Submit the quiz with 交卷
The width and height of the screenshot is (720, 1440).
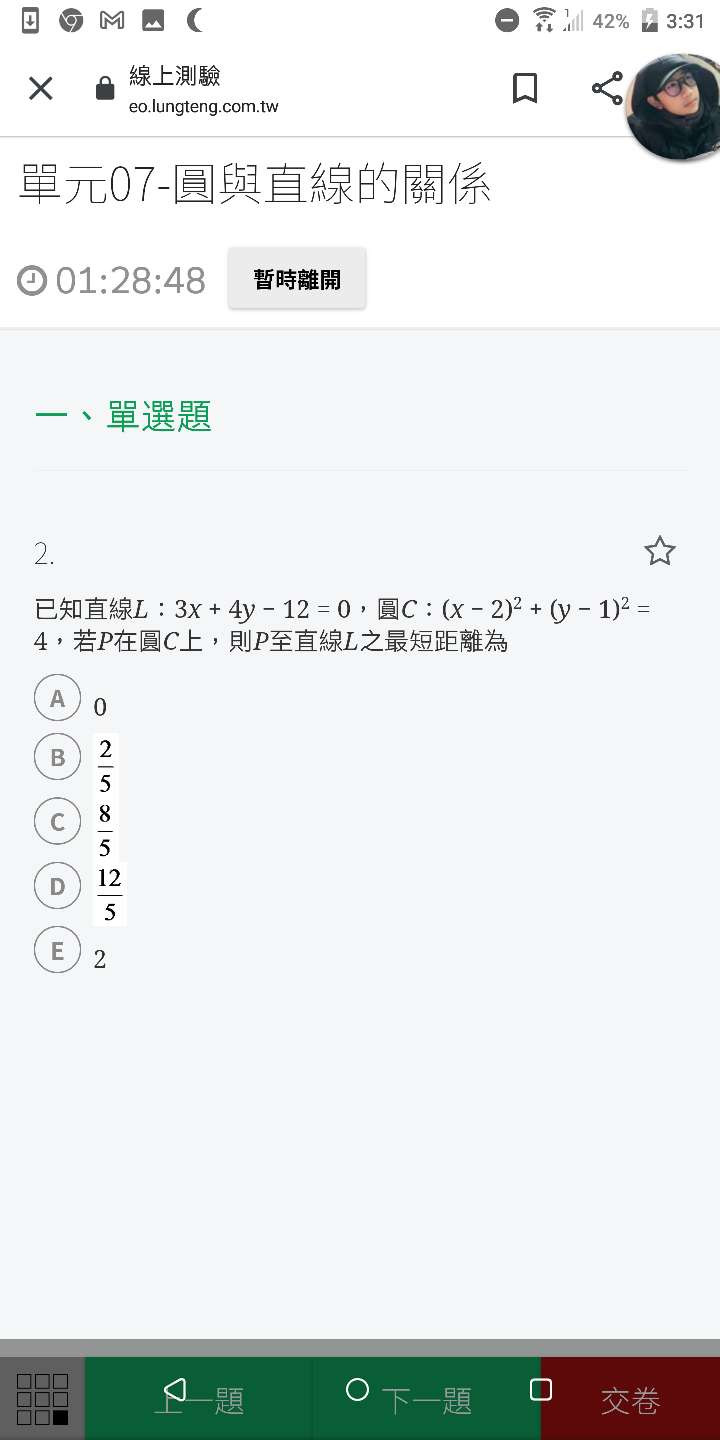click(630, 1398)
